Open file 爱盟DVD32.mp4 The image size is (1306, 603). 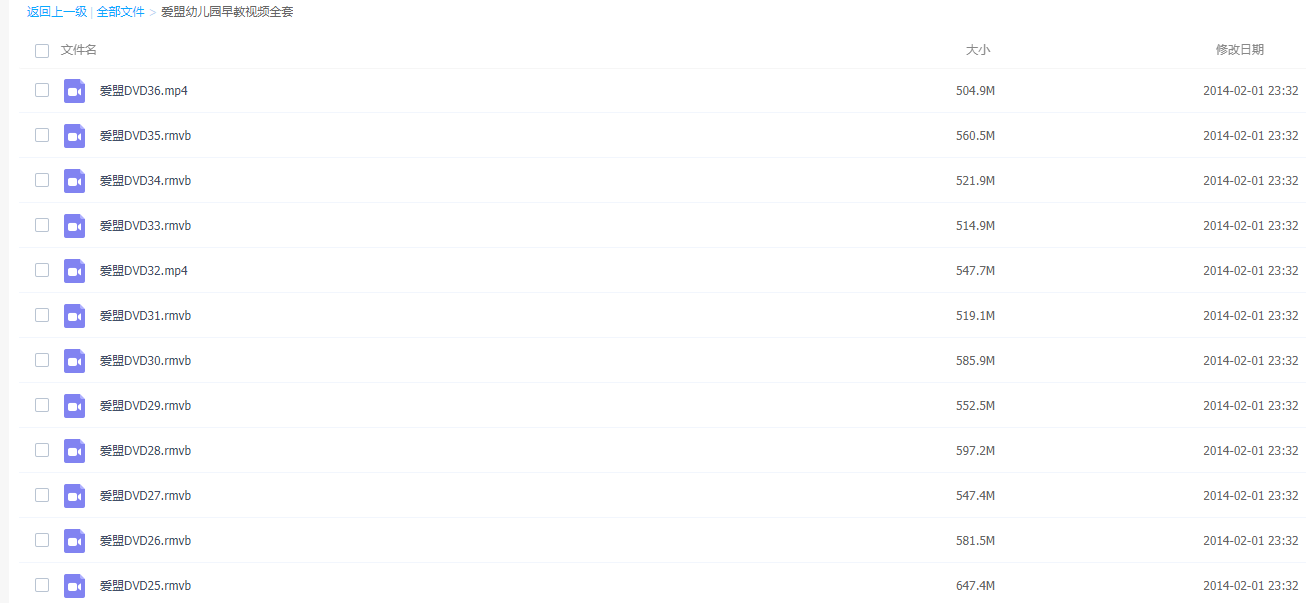(144, 271)
